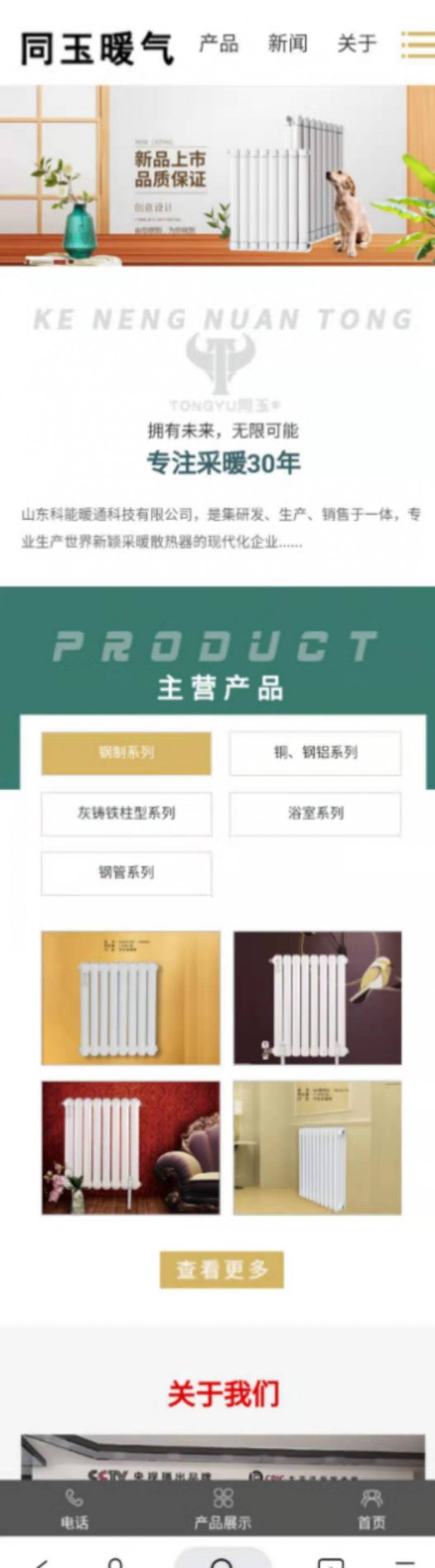Open the 关于 page

click(357, 45)
